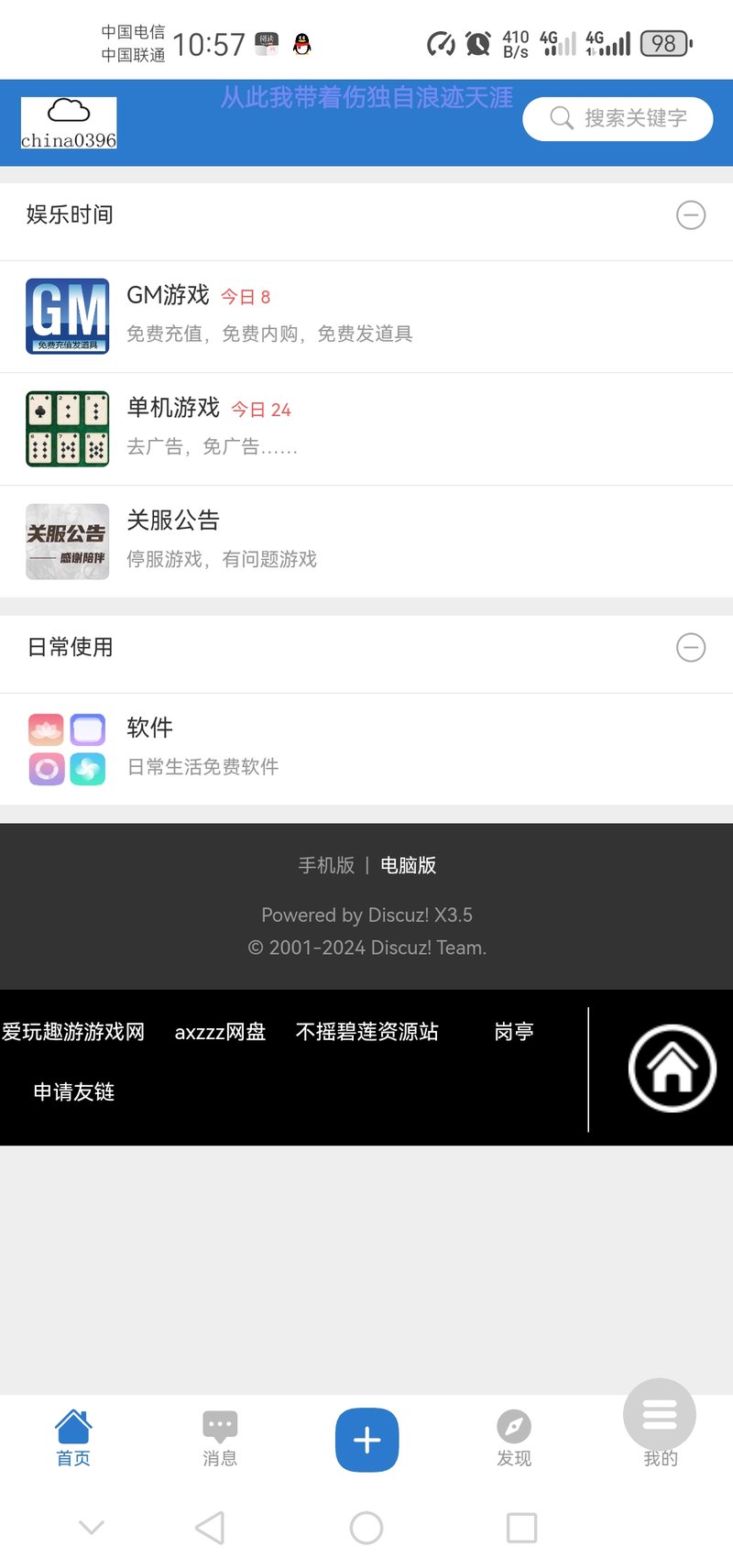This screenshot has width=733, height=1568.
Task: Open the 岗亭 link
Action: (x=513, y=1032)
